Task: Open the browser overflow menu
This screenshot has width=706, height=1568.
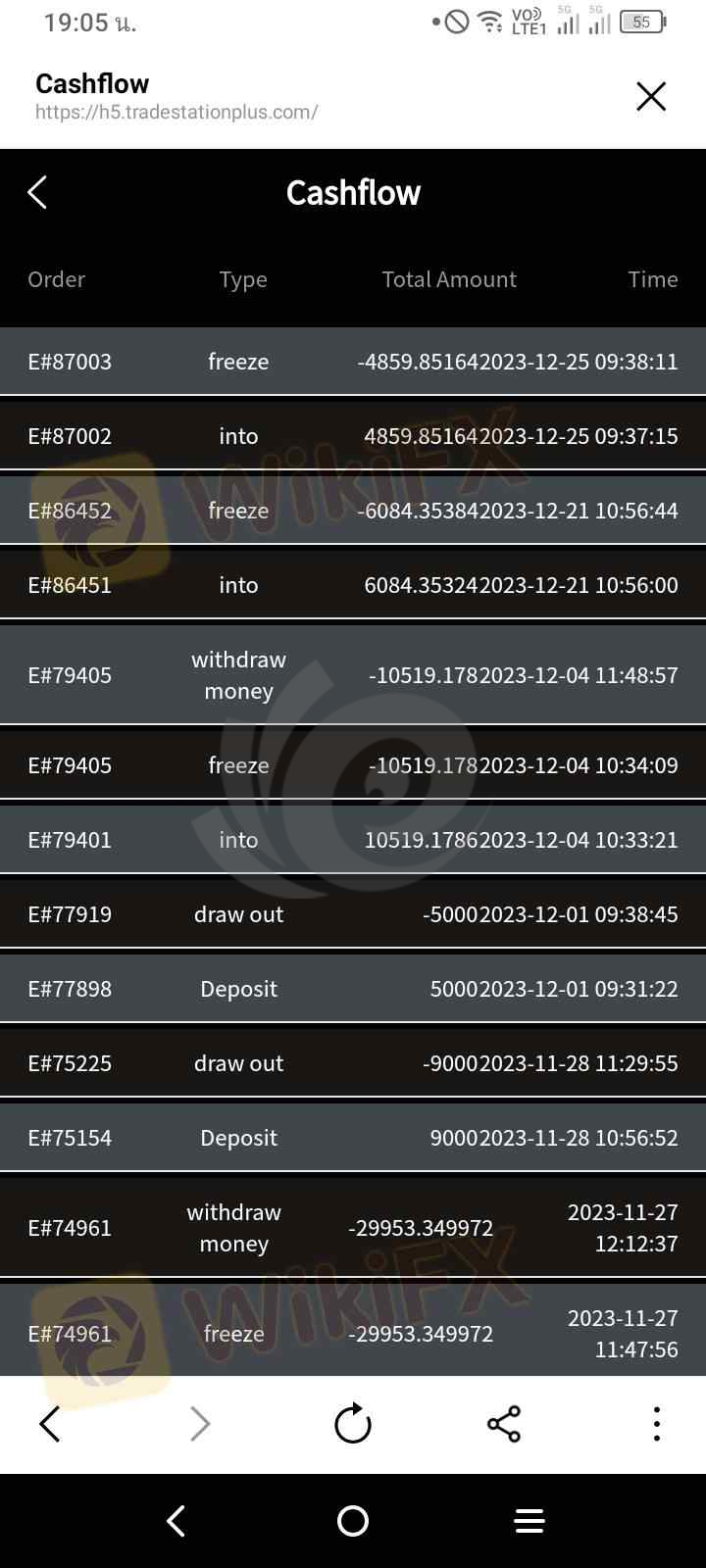Action: (x=656, y=1423)
